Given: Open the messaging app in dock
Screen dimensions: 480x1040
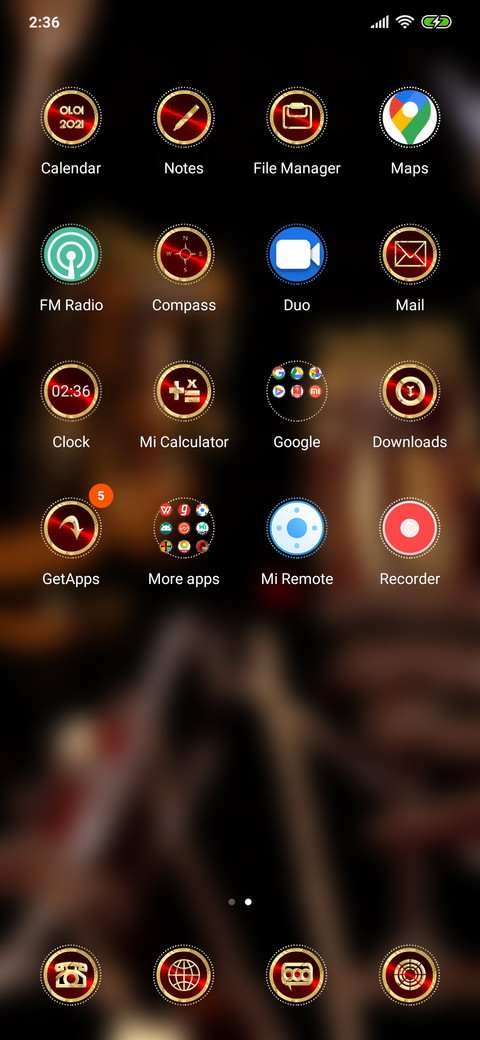Looking at the screenshot, I should pyautogui.click(x=296, y=976).
